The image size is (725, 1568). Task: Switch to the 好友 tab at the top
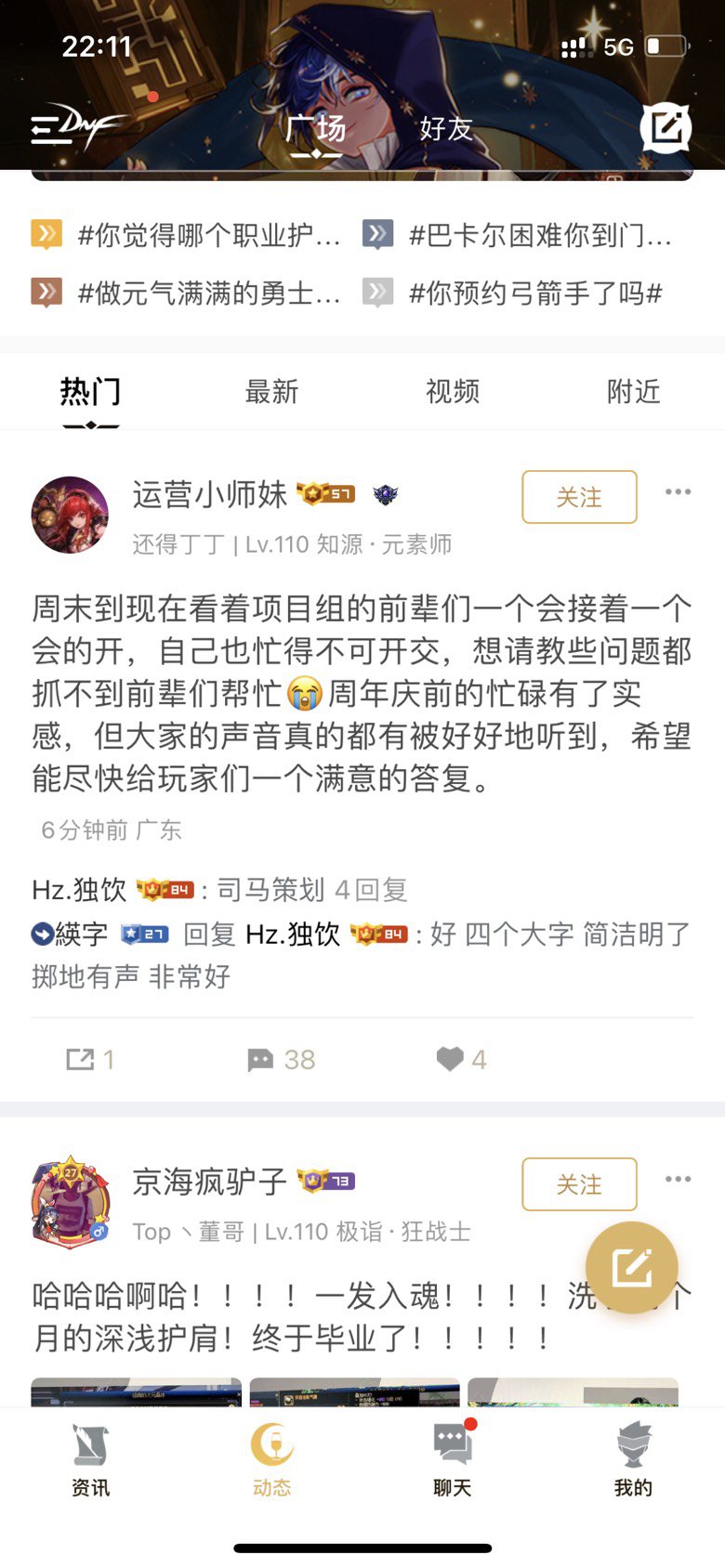click(444, 130)
